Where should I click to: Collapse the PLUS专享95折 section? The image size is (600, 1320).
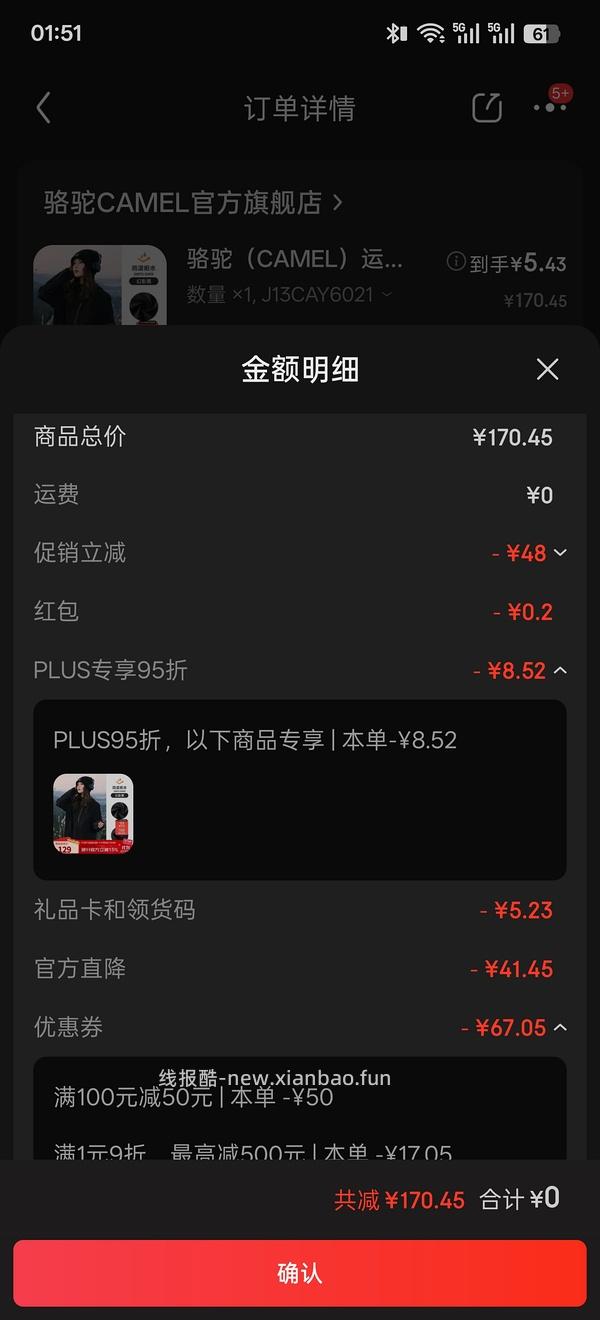pyautogui.click(x=560, y=670)
